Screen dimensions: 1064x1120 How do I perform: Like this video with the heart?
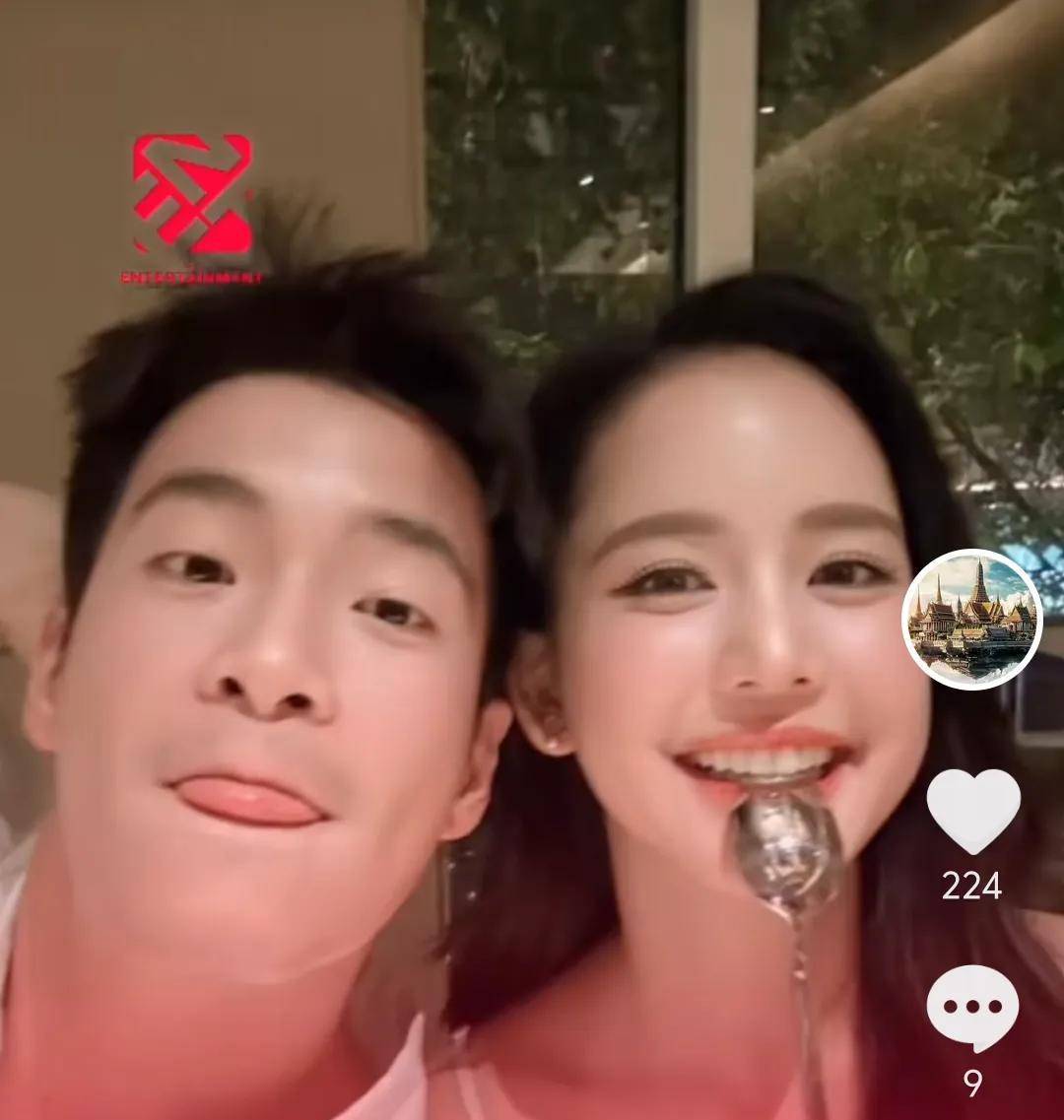pos(972,812)
